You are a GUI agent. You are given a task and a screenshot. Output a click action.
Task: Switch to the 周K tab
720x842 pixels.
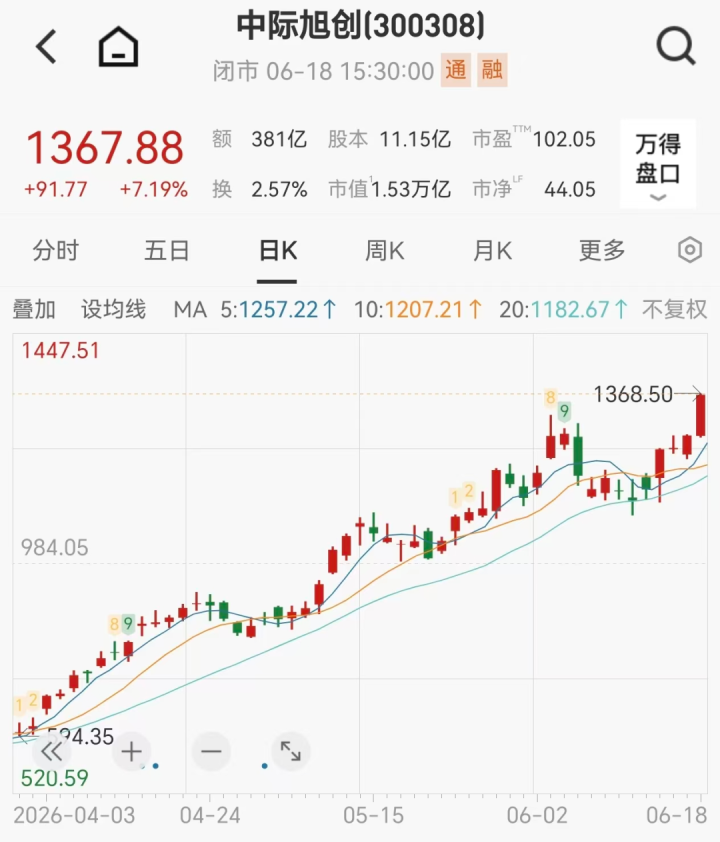(384, 251)
